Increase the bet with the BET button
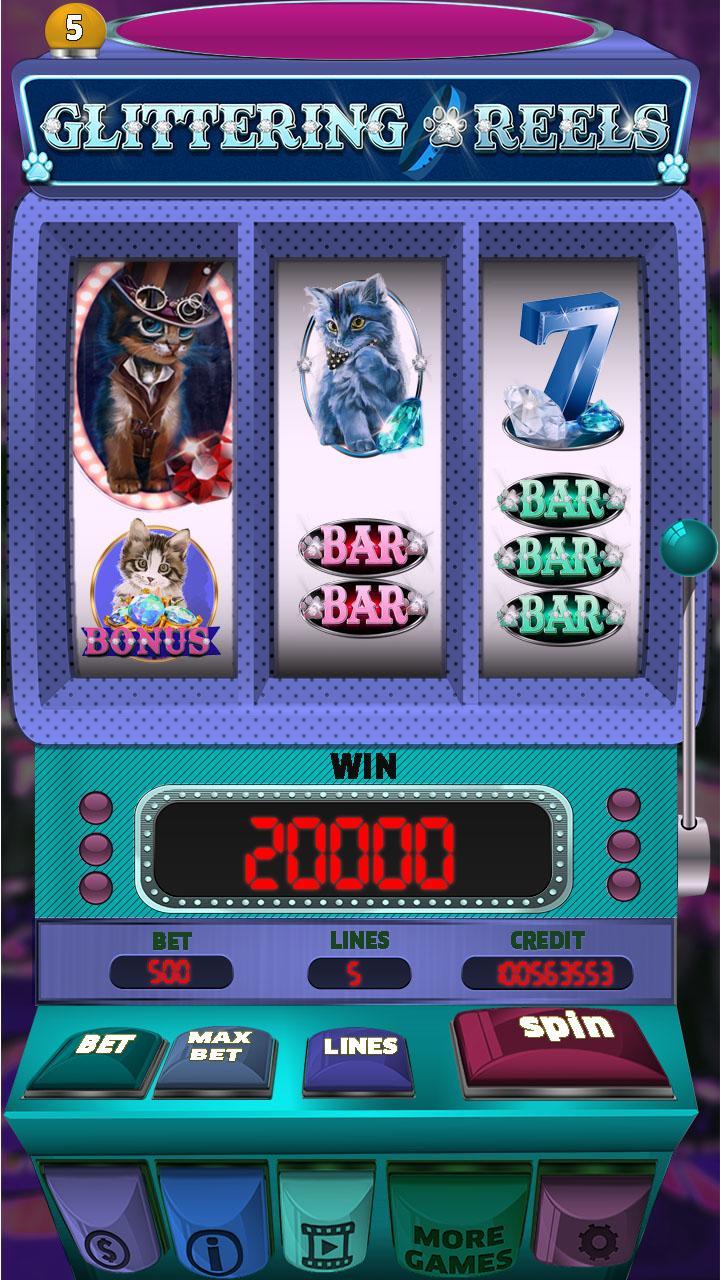 (x=100, y=1055)
